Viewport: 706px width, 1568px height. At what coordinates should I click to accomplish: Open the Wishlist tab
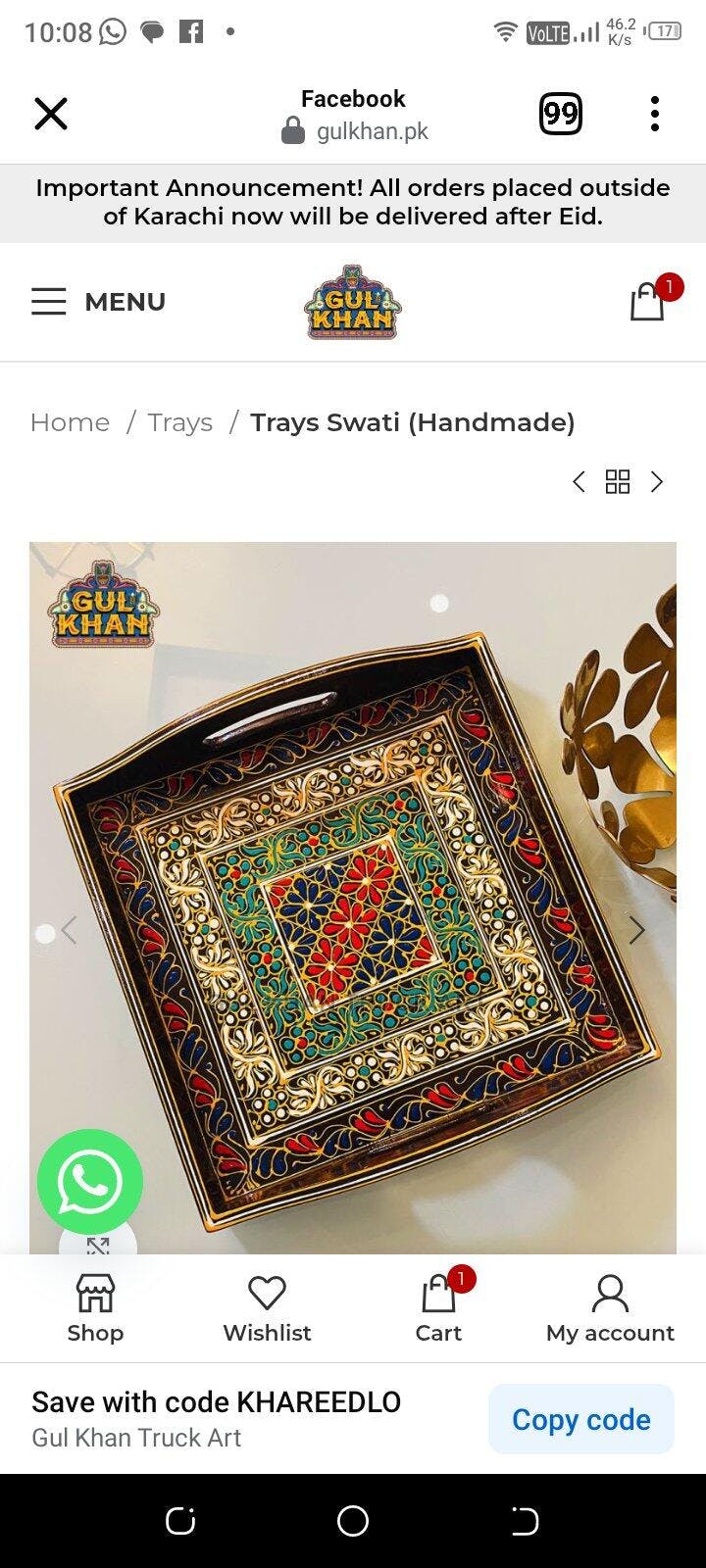[x=267, y=1308]
